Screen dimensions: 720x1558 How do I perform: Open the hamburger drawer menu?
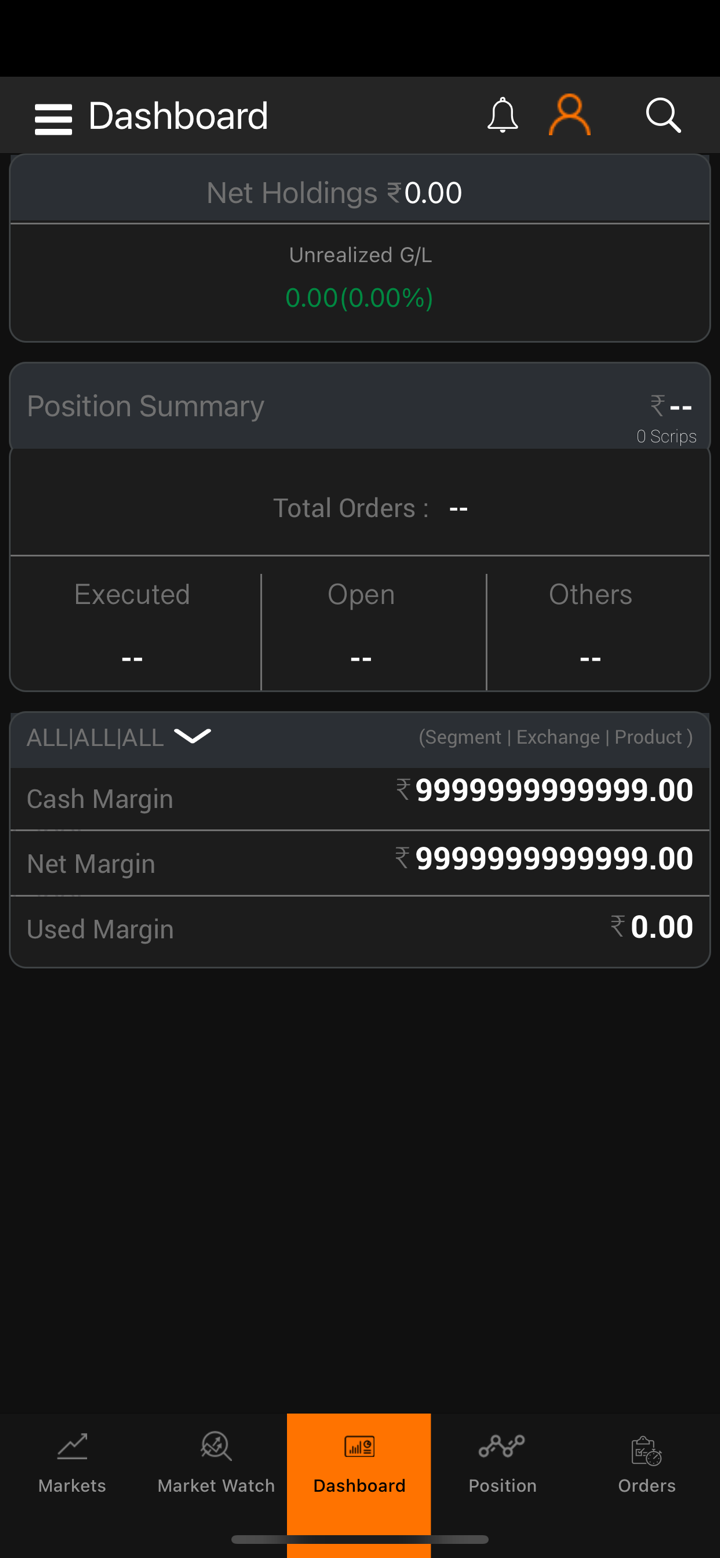pyautogui.click(x=53, y=118)
